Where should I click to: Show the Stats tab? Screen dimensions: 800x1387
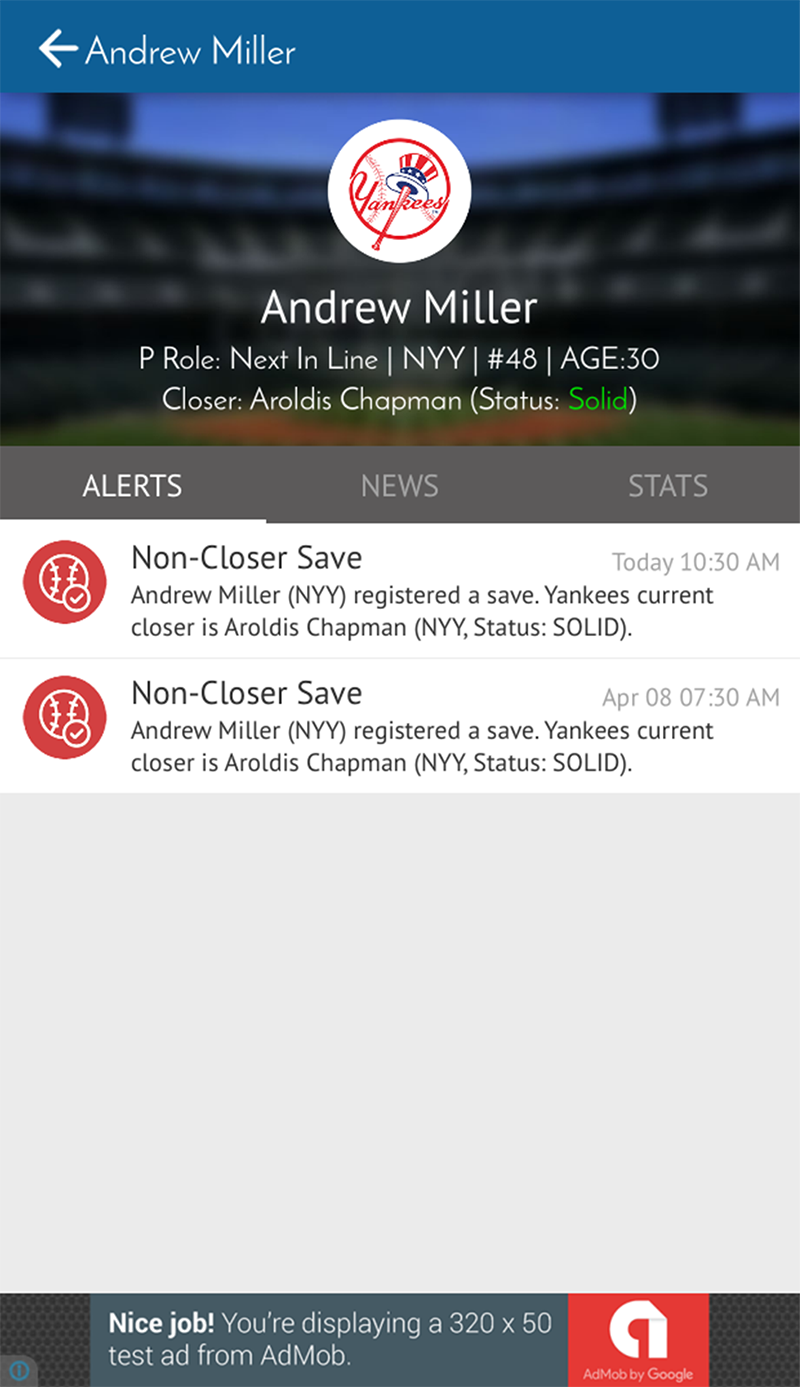click(667, 486)
